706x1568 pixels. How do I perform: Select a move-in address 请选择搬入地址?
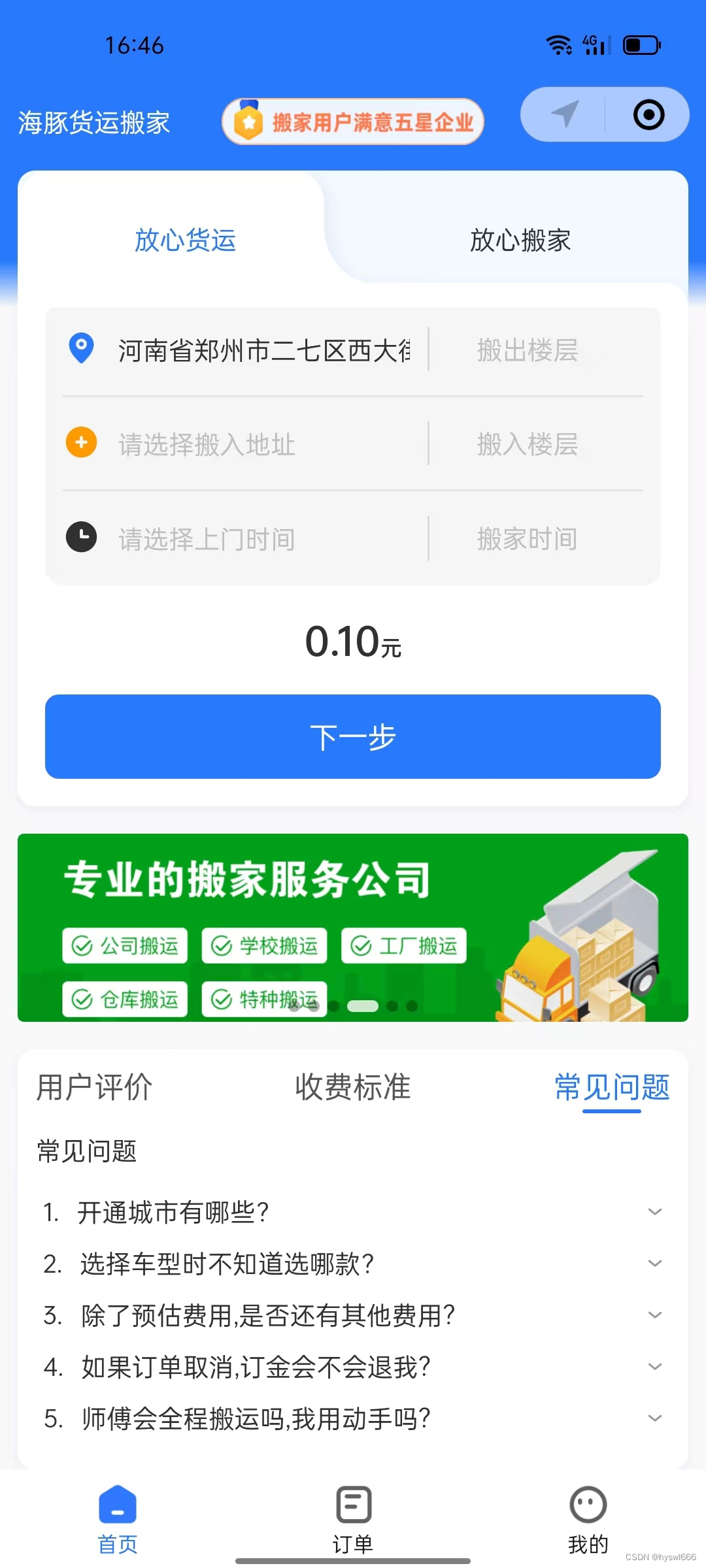click(207, 444)
